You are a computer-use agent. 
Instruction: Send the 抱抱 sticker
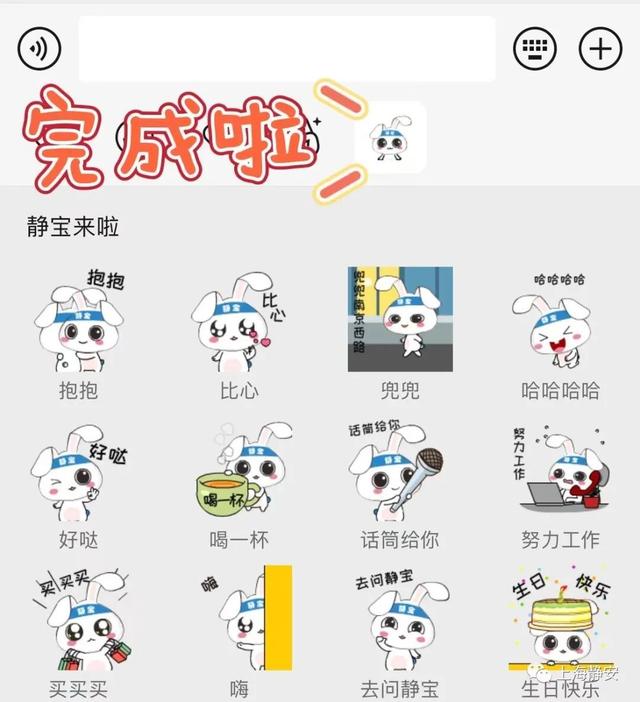pyautogui.click(x=78, y=320)
